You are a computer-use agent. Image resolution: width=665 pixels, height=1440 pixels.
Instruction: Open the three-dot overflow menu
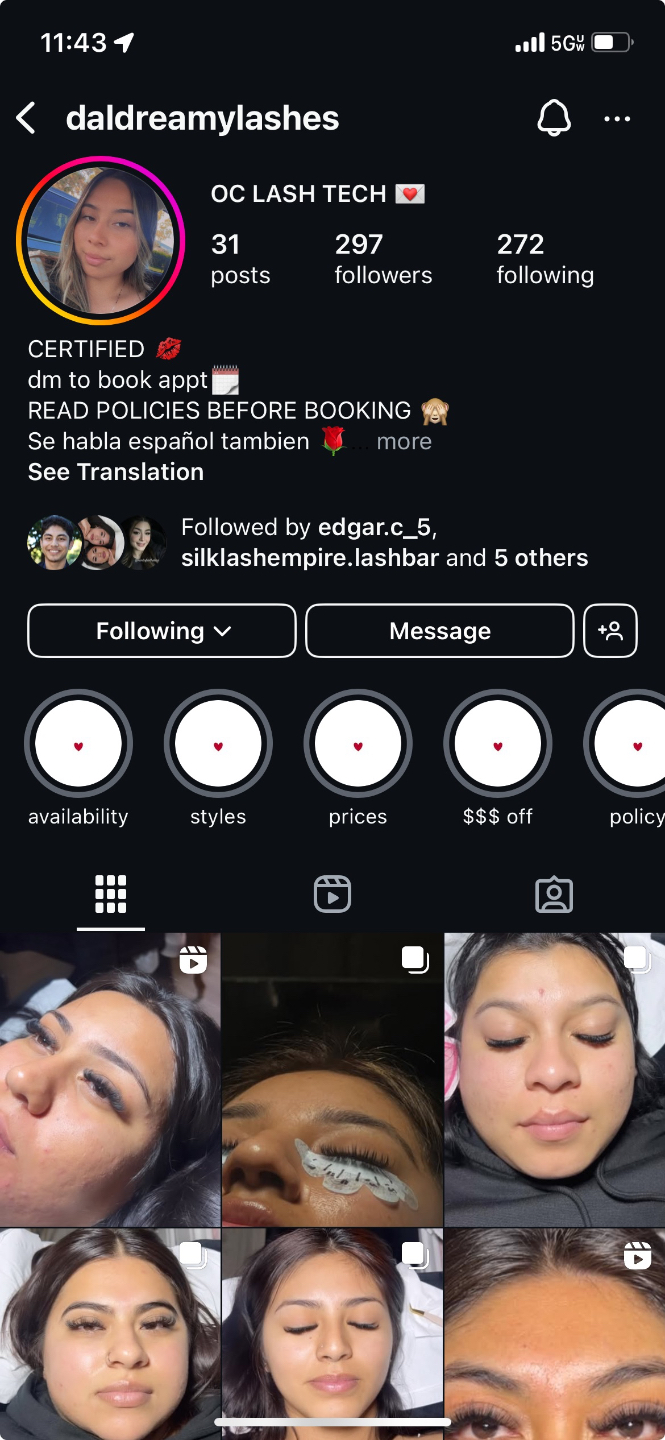[x=617, y=119]
